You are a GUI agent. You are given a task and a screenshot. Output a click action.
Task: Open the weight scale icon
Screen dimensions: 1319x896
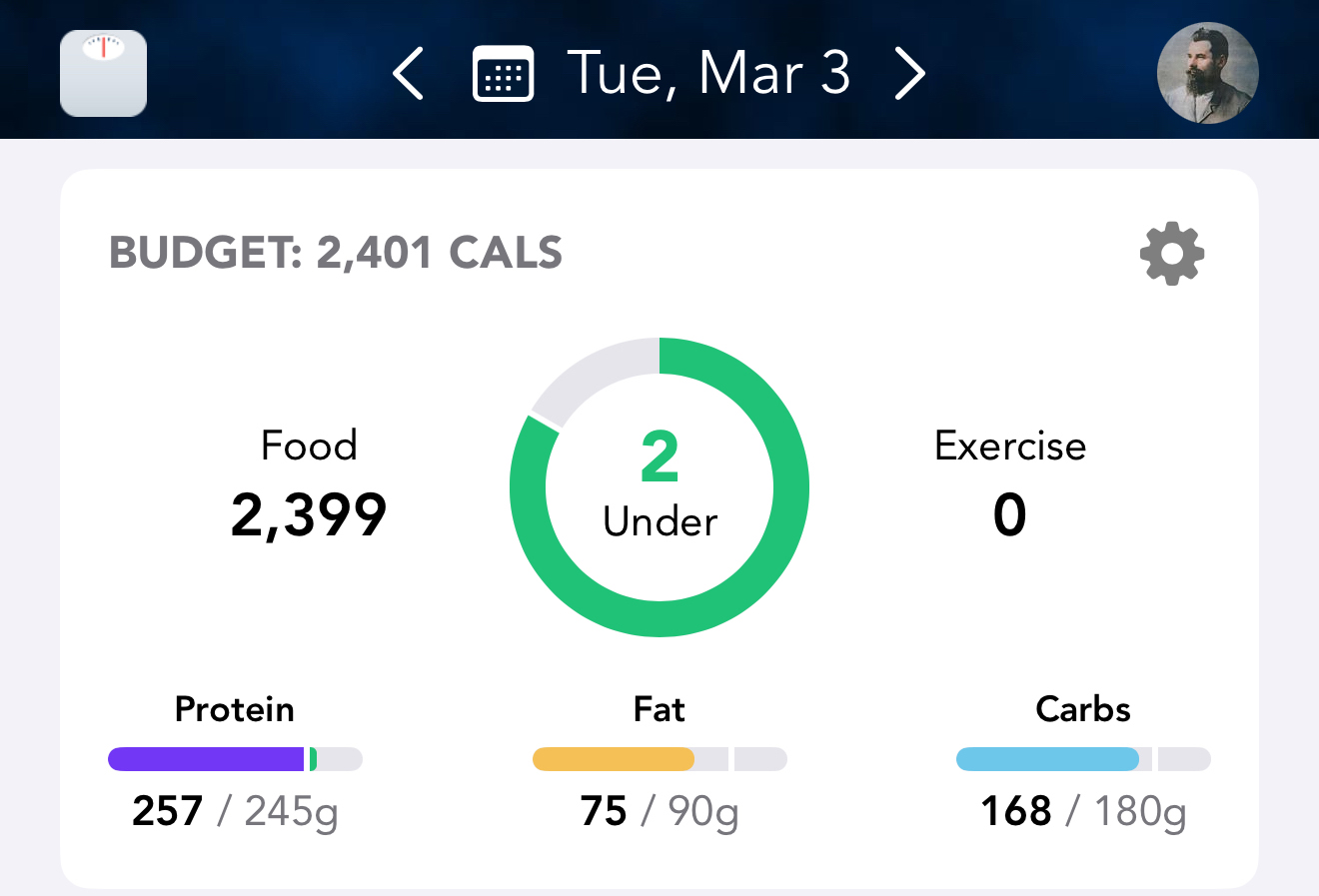click(103, 73)
